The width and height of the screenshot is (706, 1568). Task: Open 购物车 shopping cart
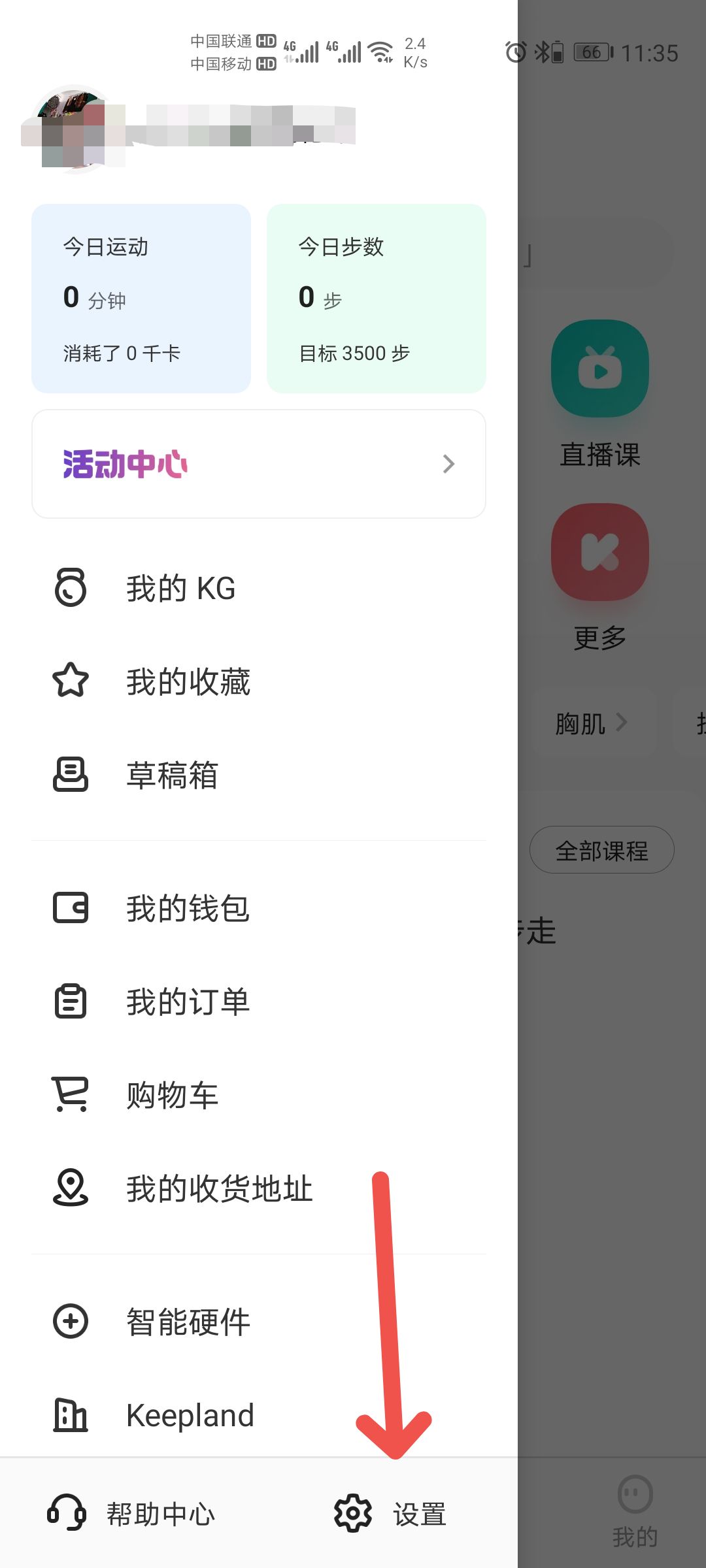pyautogui.click(x=171, y=1095)
